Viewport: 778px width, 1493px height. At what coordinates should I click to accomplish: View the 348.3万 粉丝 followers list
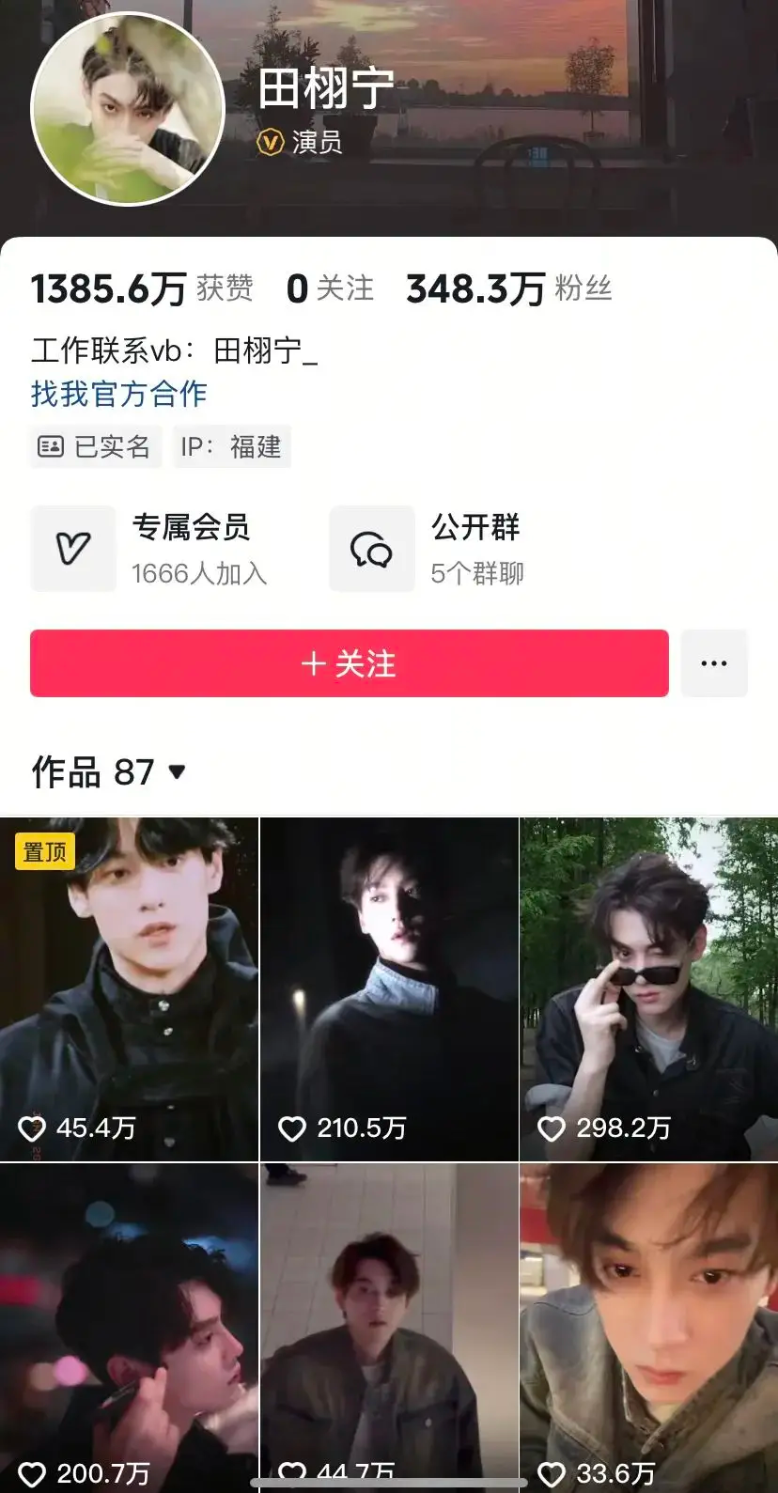point(509,289)
